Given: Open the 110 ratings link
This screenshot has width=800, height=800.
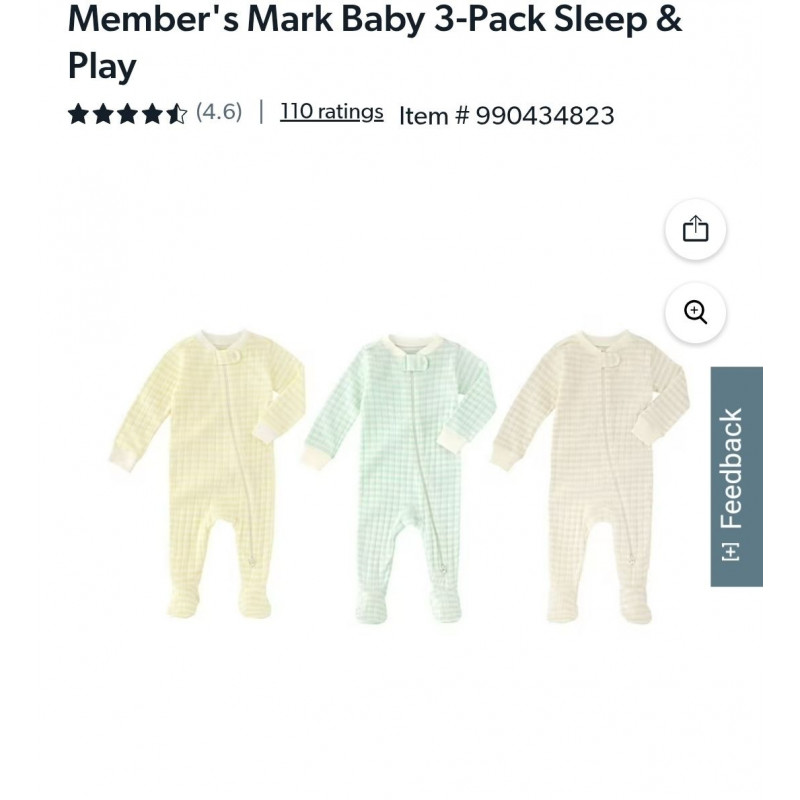Looking at the screenshot, I should click(331, 112).
